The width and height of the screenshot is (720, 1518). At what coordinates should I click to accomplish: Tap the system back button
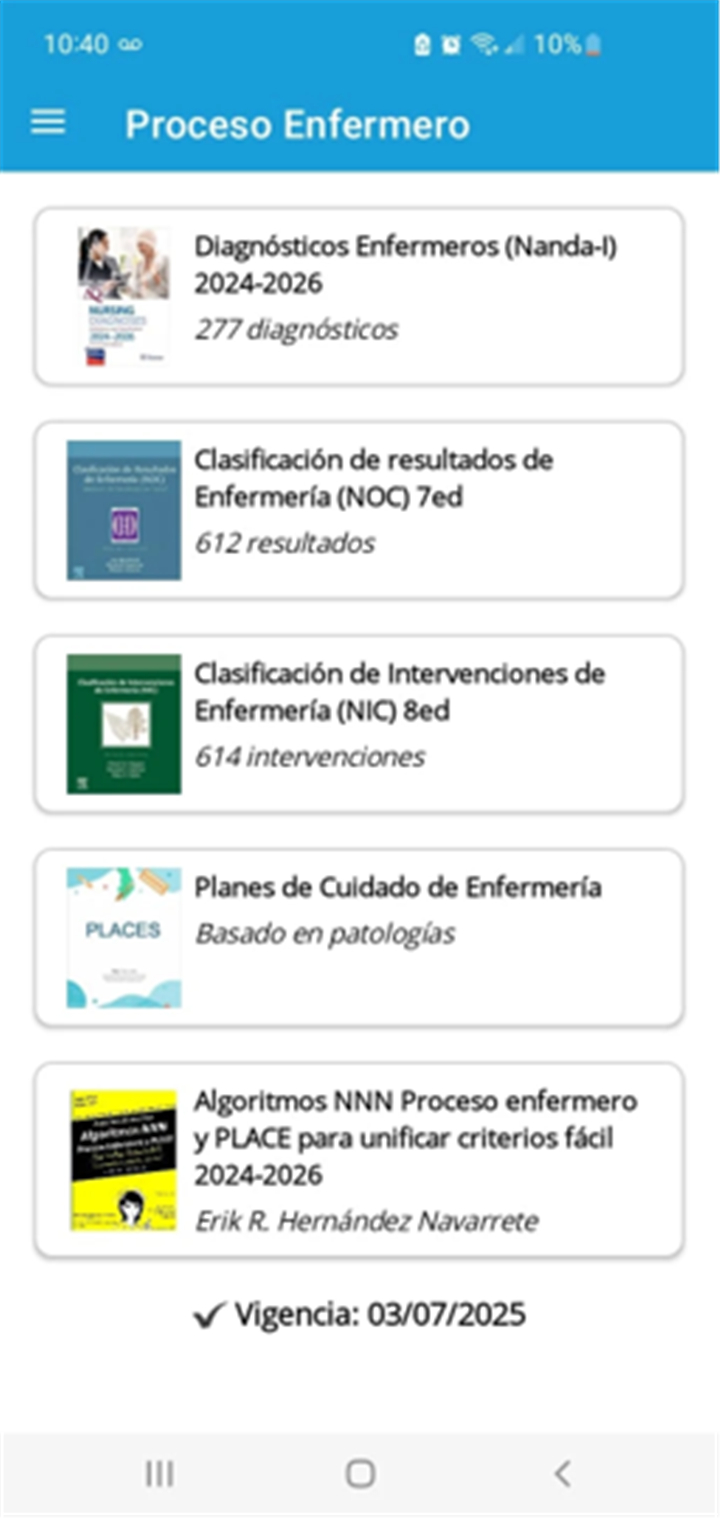[x=562, y=1473]
